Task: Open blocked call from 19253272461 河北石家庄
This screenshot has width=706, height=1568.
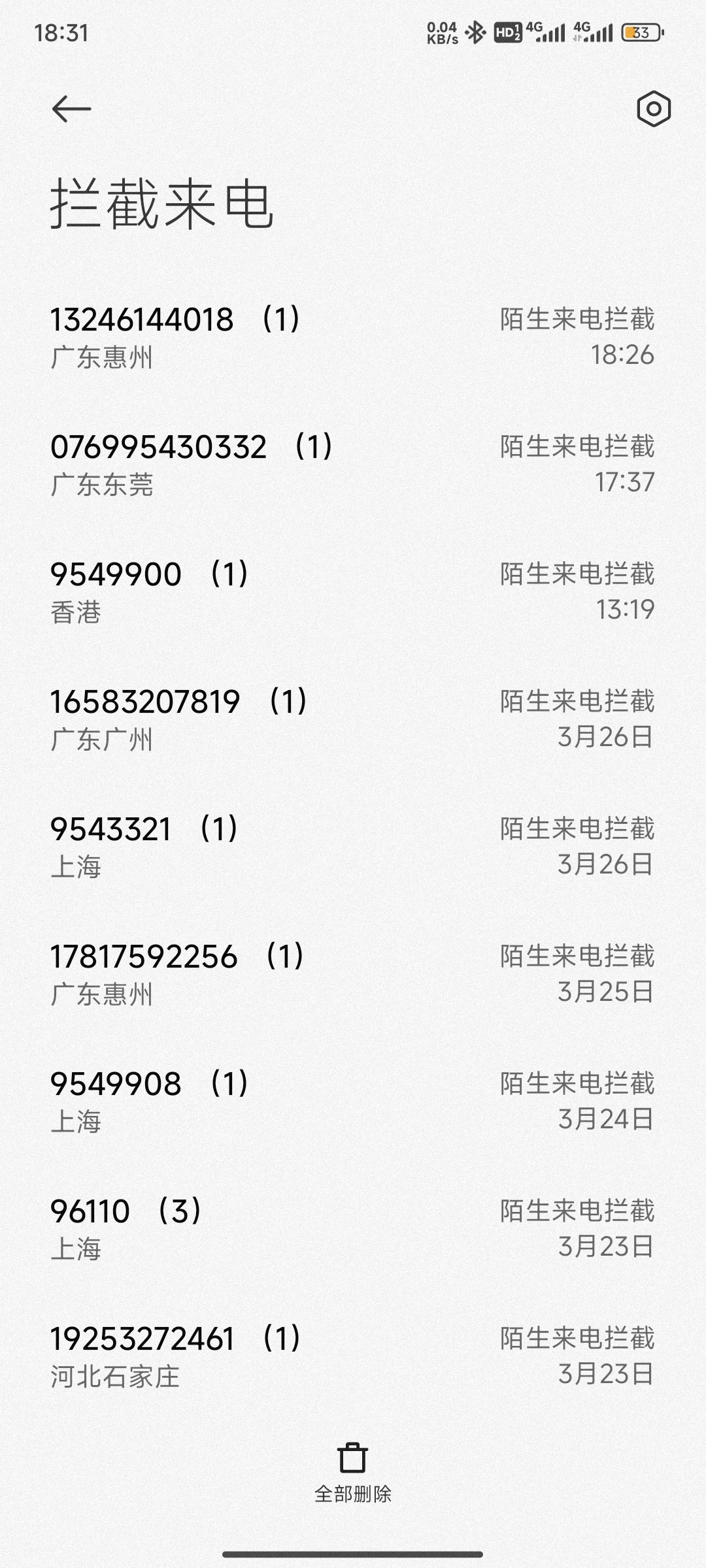Action: pos(353,1357)
